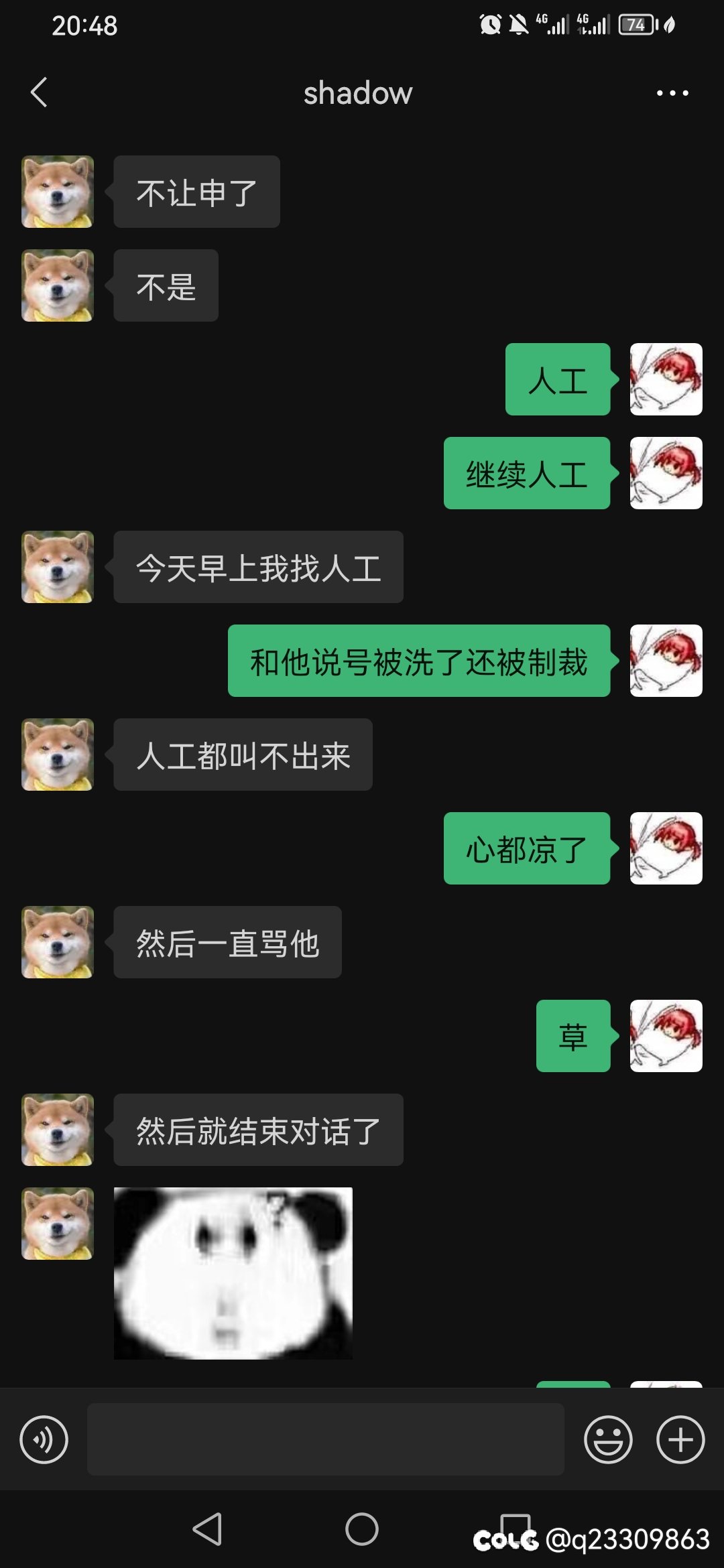
Task: Open the panda meme image
Action: 233,1273
